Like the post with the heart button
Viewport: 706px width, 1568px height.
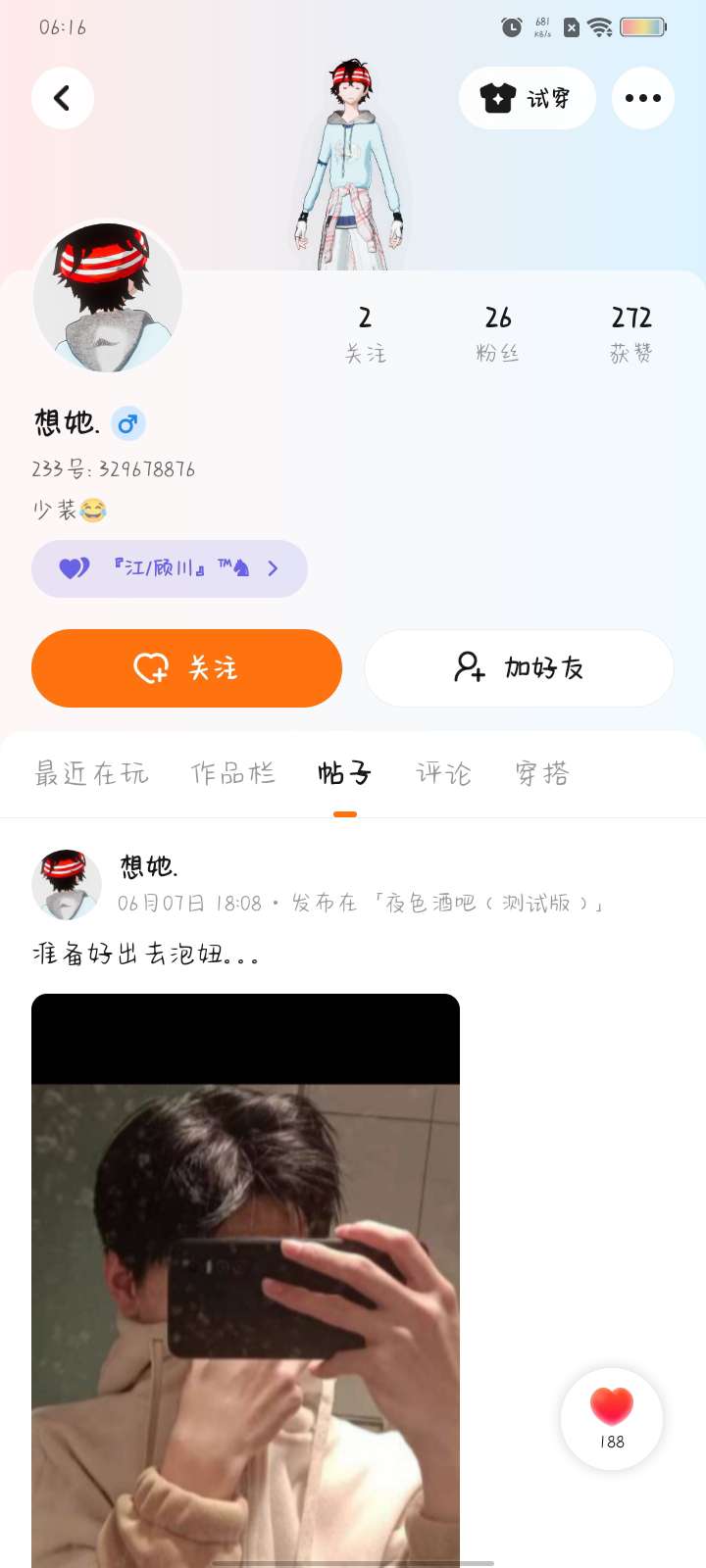[612, 1416]
